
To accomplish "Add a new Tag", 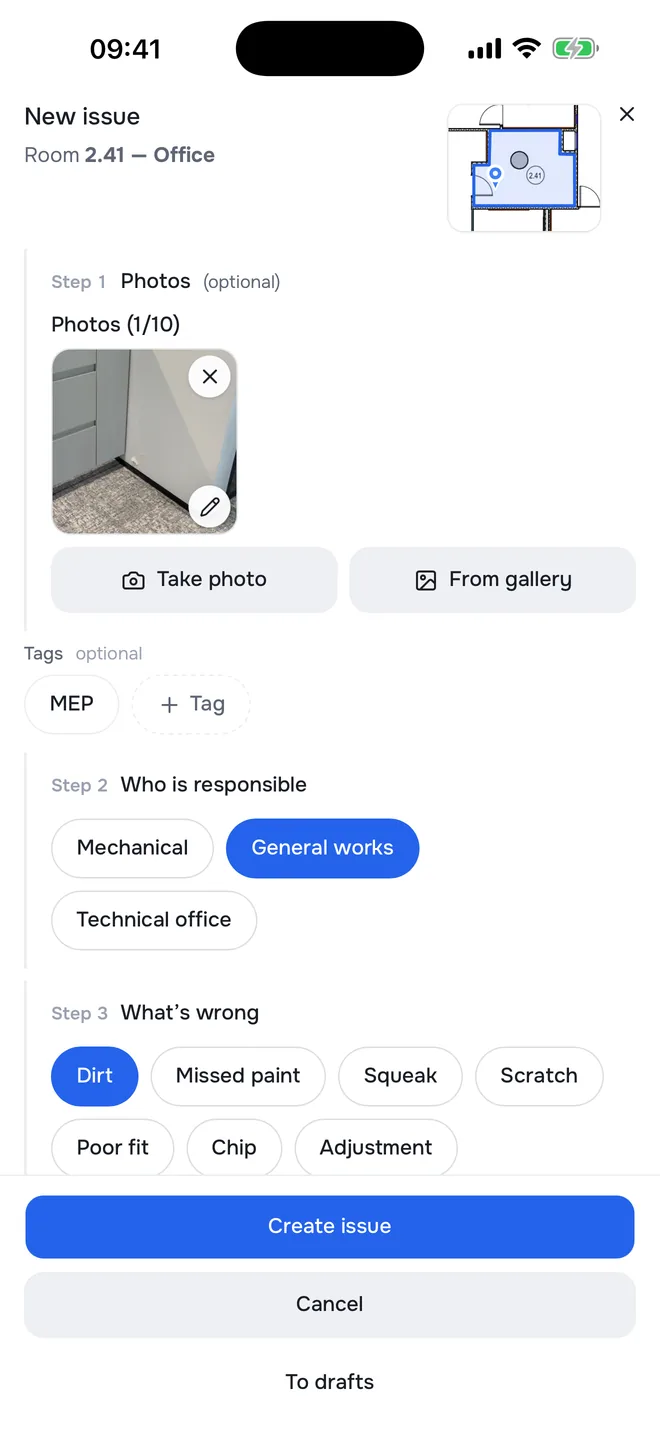I will coord(191,704).
